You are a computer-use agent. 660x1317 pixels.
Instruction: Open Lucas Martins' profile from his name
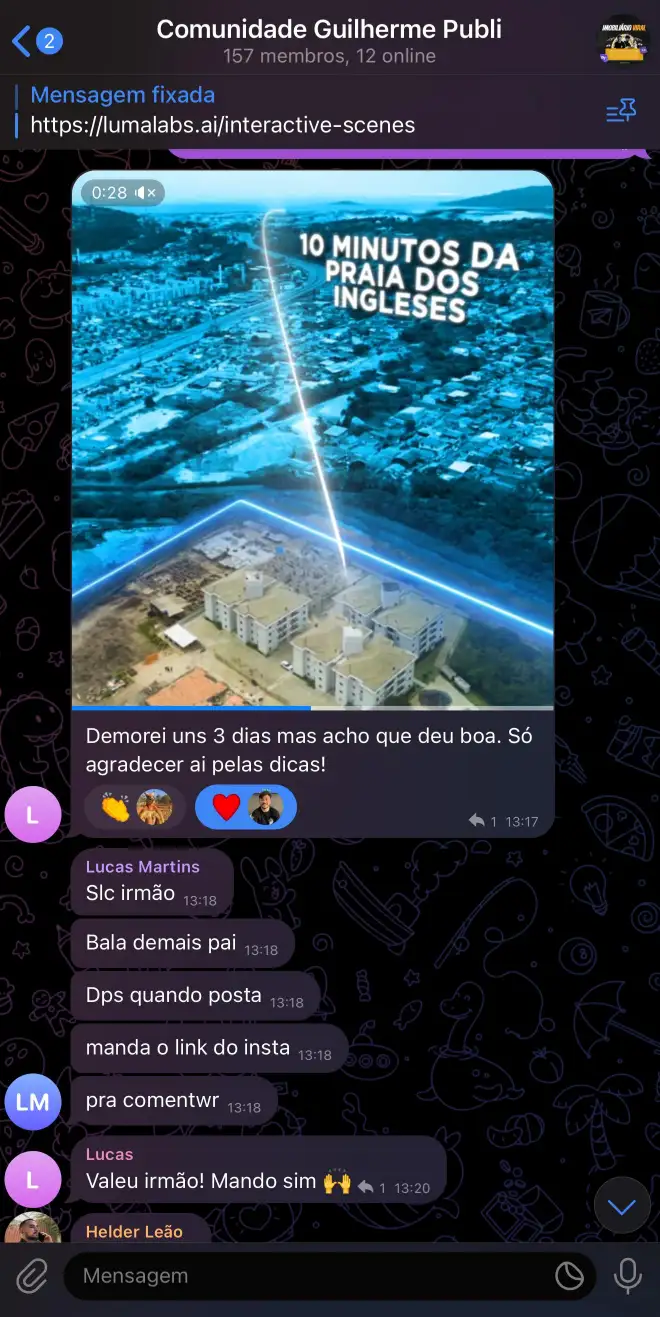[142, 867]
